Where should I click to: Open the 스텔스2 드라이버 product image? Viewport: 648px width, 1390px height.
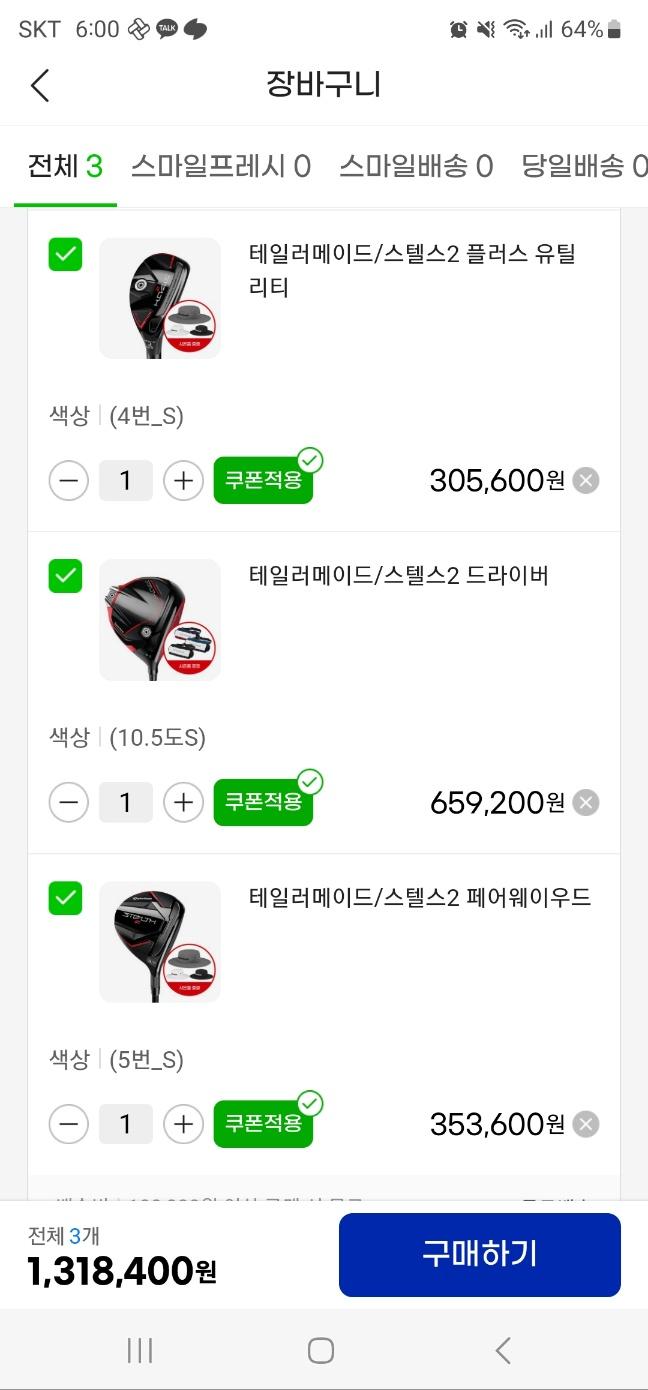click(x=160, y=620)
